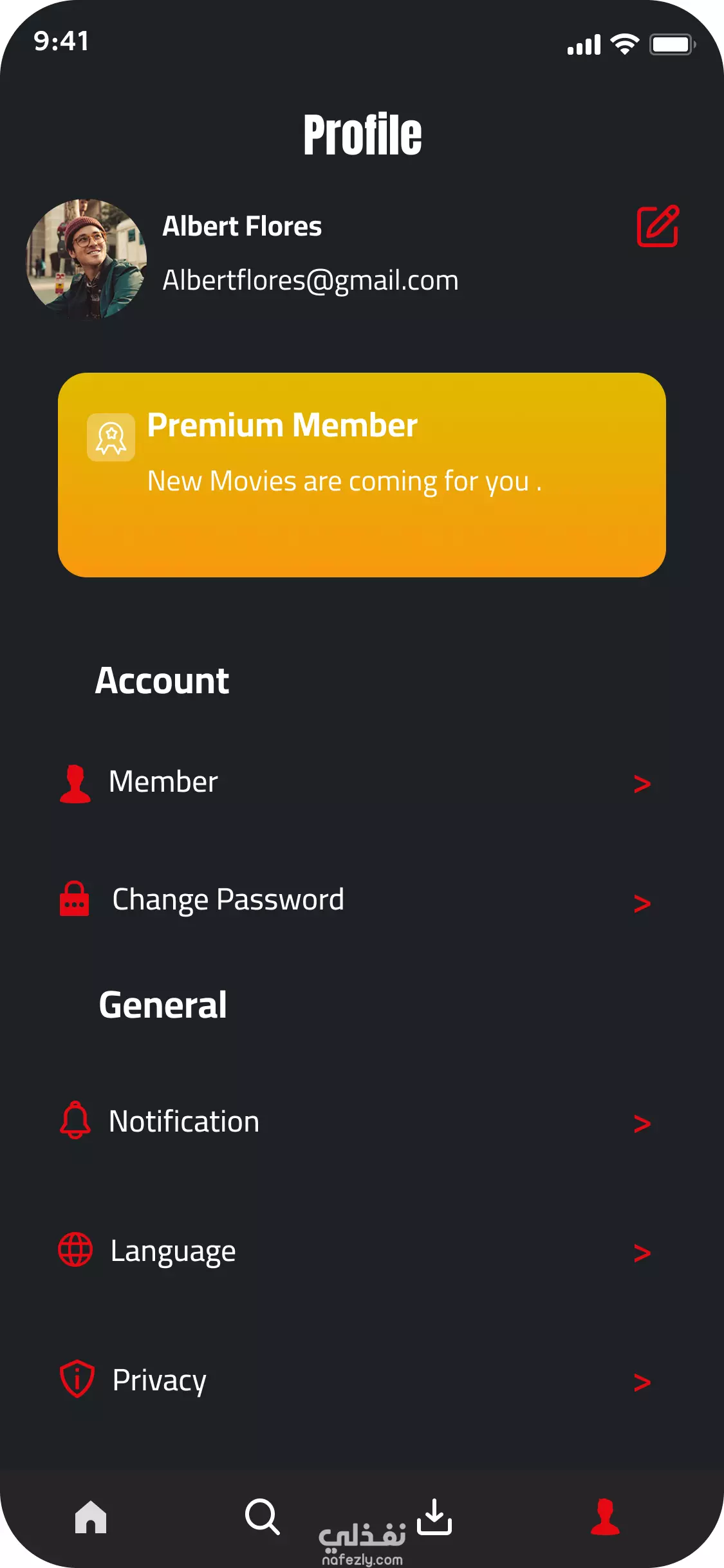The width and height of the screenshot is (724, 1568).
Task: Tap the edit profile pencil icon
Action: (x=658, y=226)
